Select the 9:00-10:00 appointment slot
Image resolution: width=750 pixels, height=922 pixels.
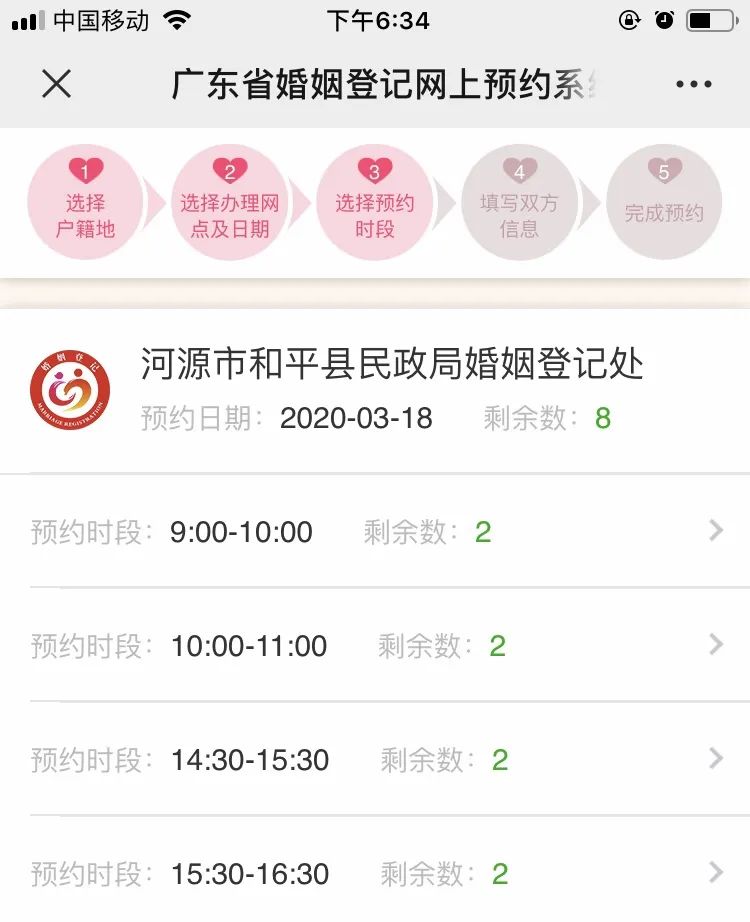click(x=375, y=531)
